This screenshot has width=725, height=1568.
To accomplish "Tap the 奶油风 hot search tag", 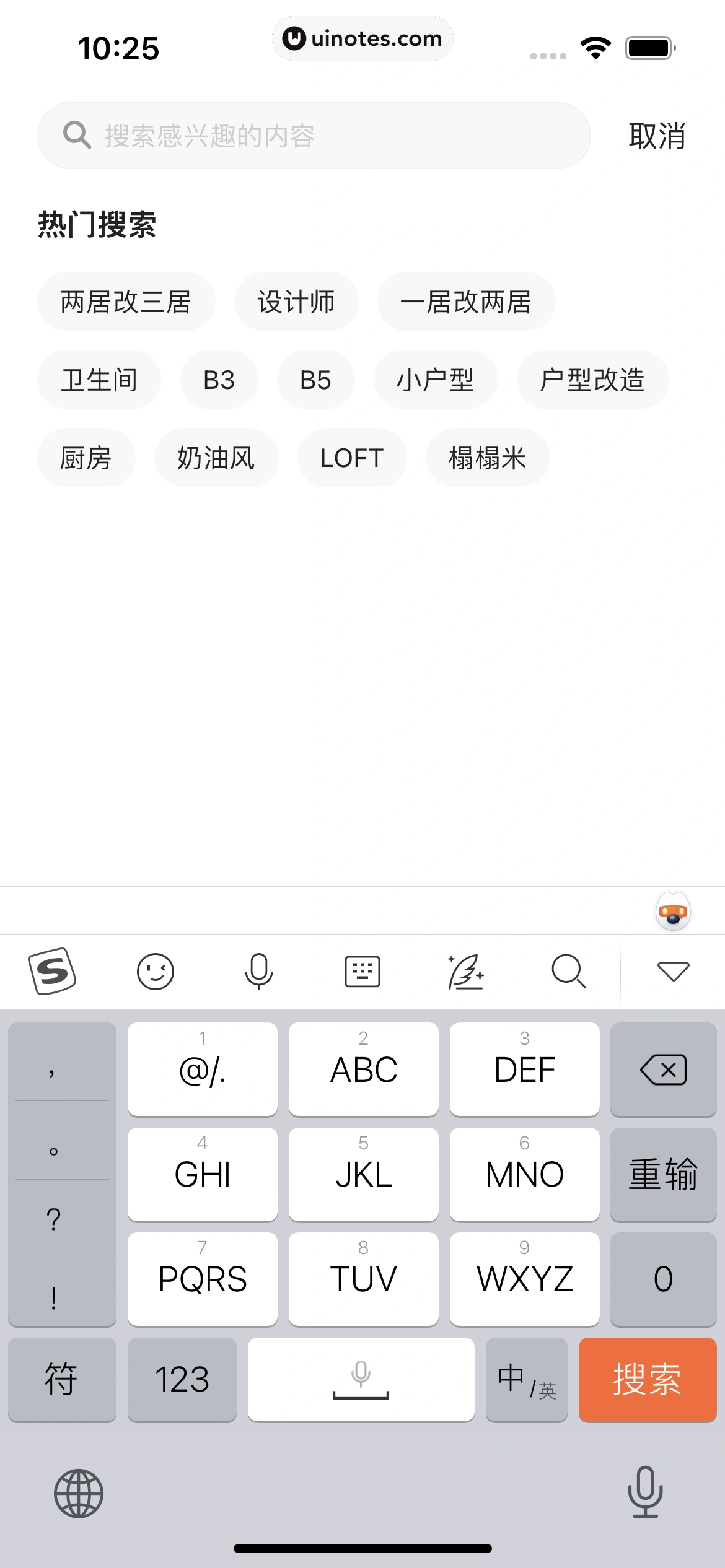I will (x=216, y=458).
